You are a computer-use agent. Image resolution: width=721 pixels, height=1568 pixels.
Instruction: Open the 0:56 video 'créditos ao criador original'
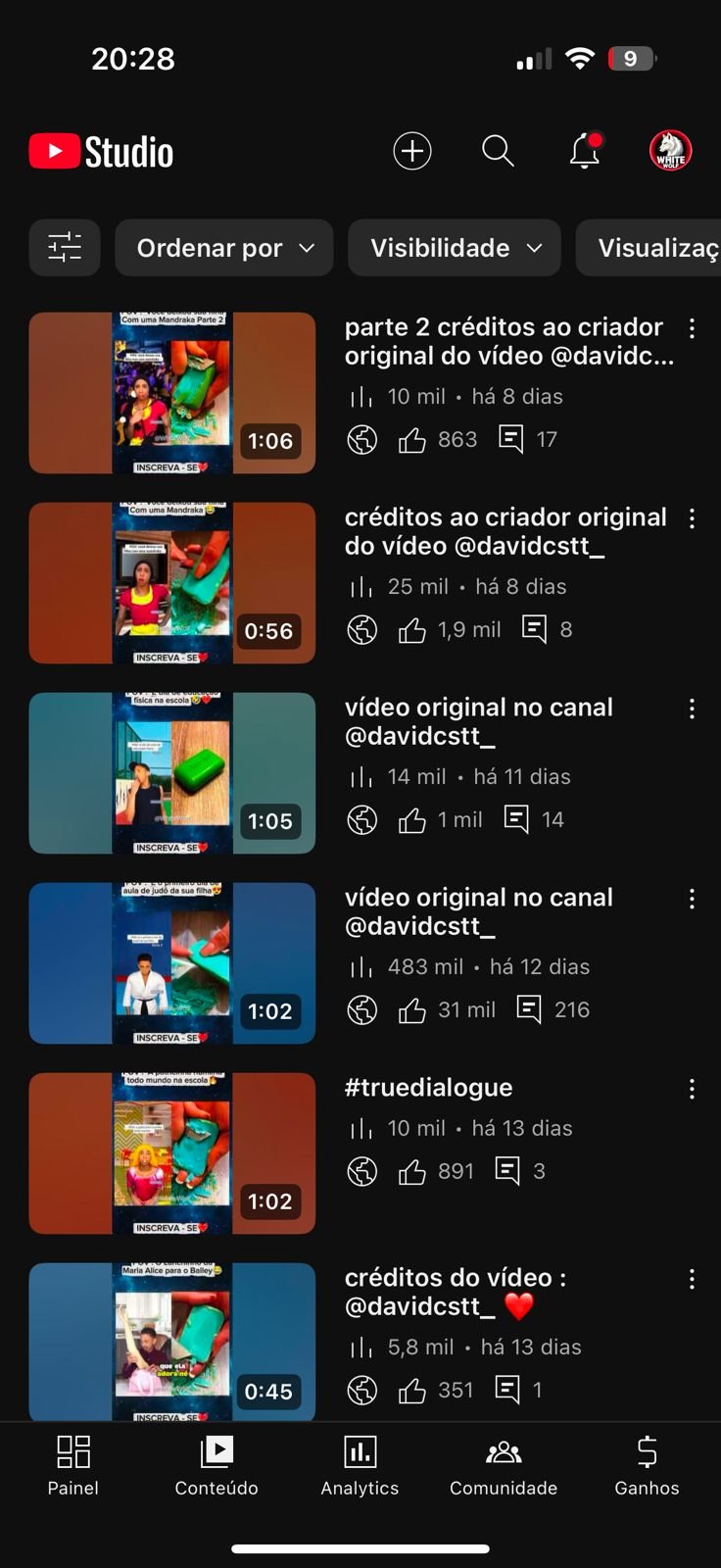pos(172,583)
